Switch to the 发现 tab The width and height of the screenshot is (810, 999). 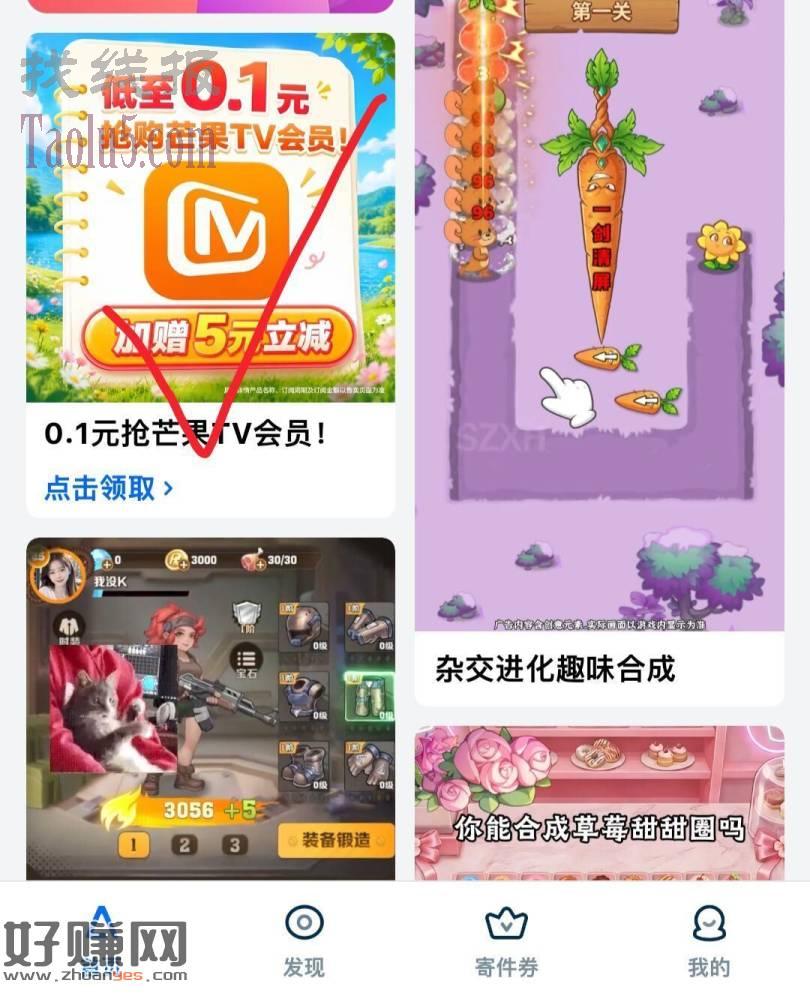[304, 942]
